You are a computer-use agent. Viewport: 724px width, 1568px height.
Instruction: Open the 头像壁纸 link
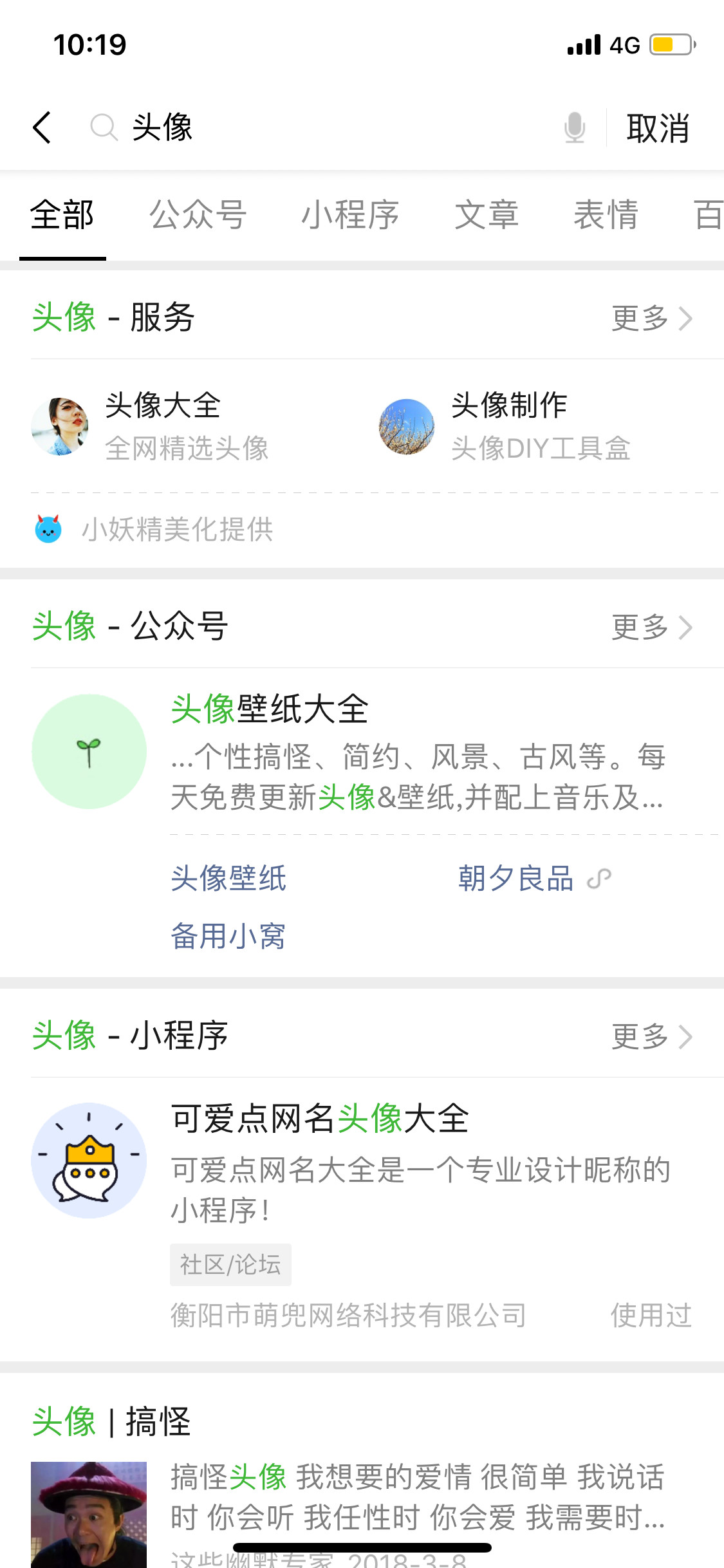point(228,878)
